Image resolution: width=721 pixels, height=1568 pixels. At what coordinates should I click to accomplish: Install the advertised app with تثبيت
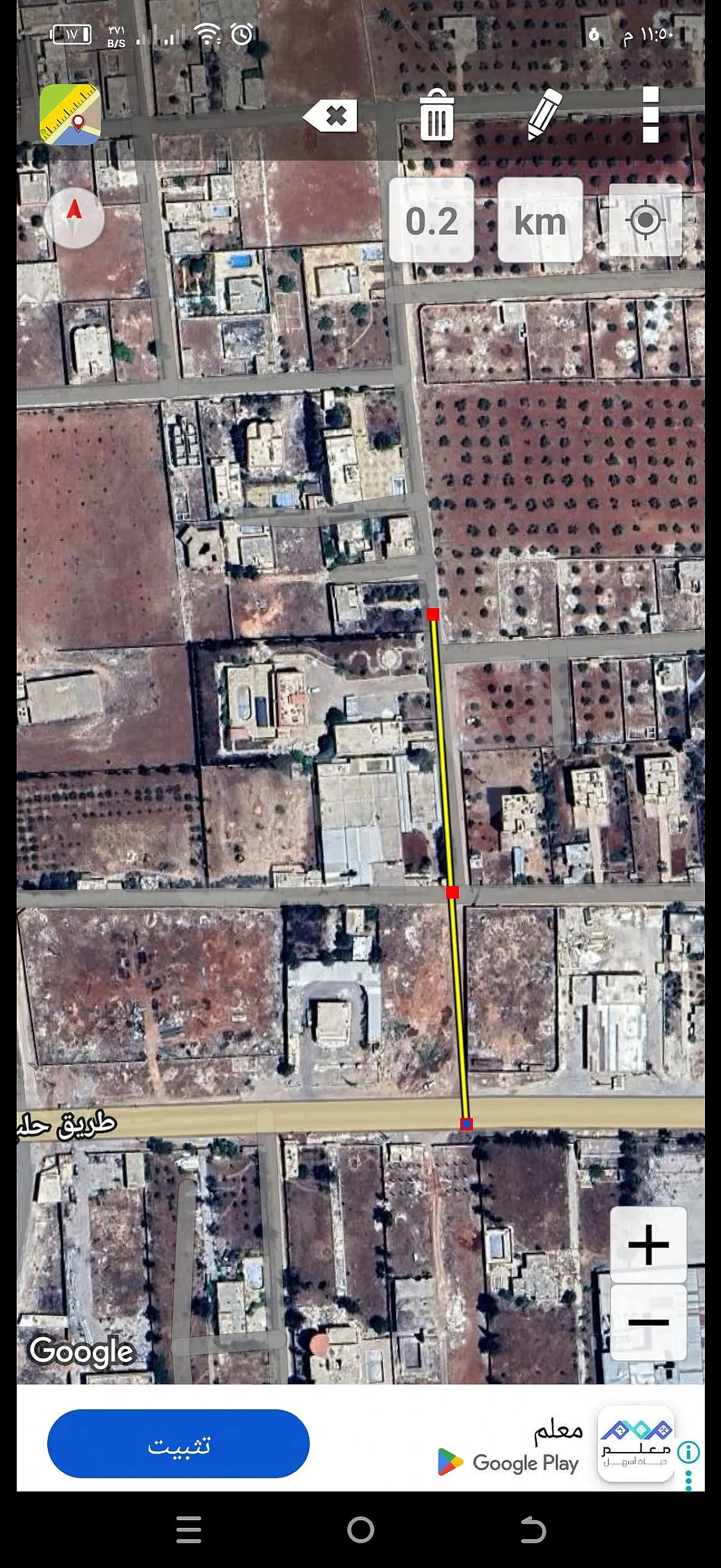click(x=178, y=1444)
